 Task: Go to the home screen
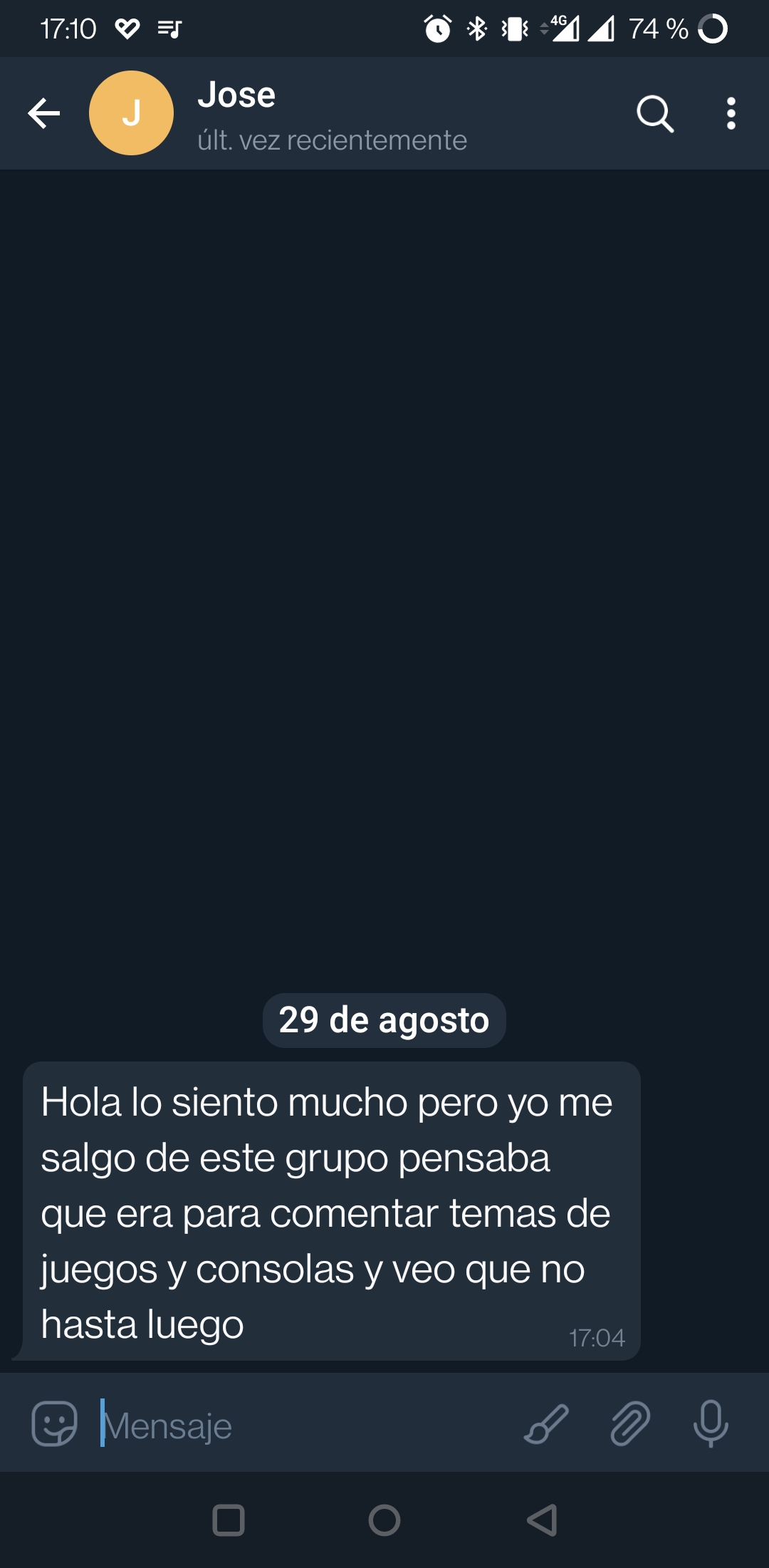(x=384, y=1520)
